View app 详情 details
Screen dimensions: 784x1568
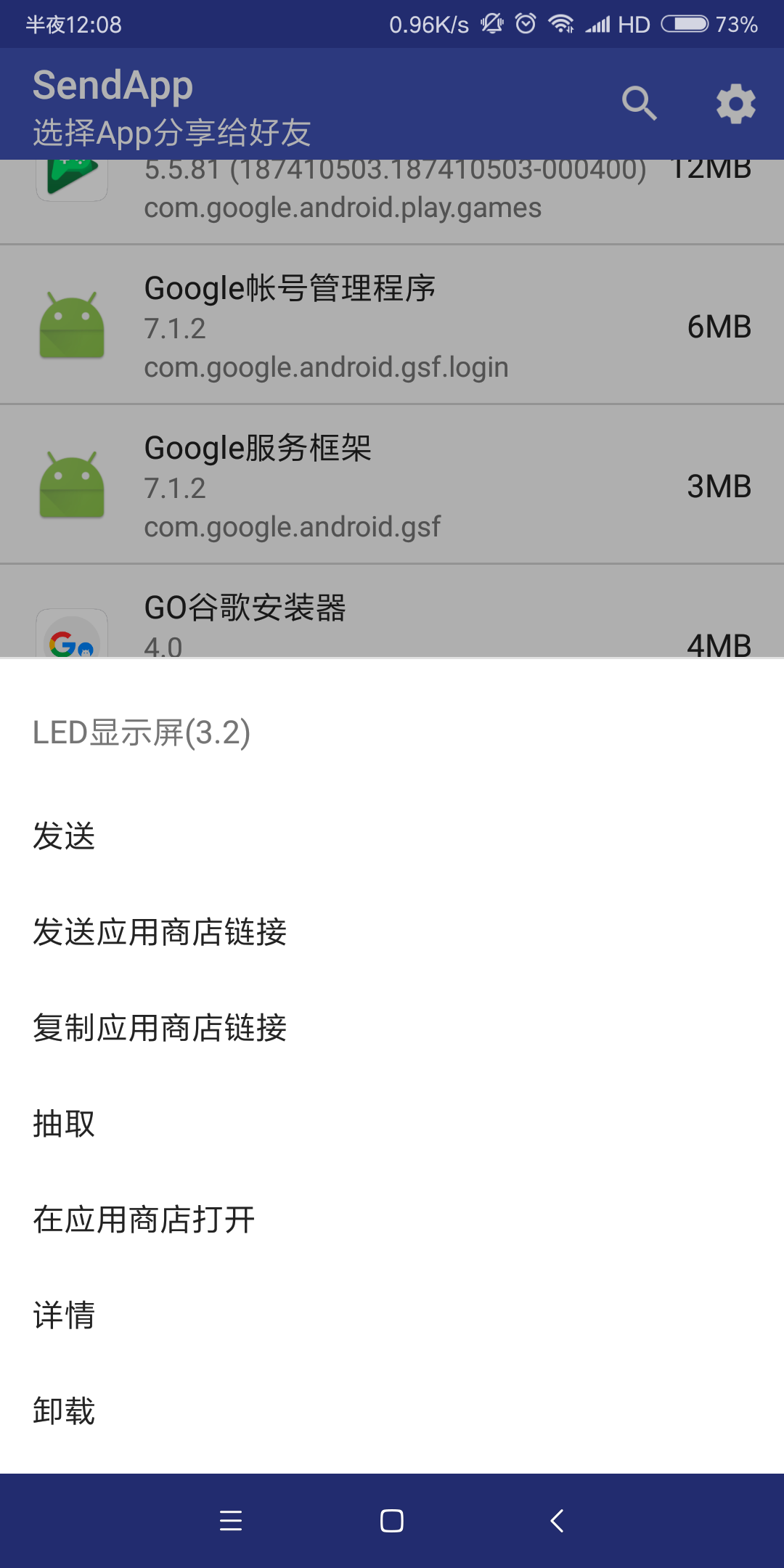point(64,1315)
